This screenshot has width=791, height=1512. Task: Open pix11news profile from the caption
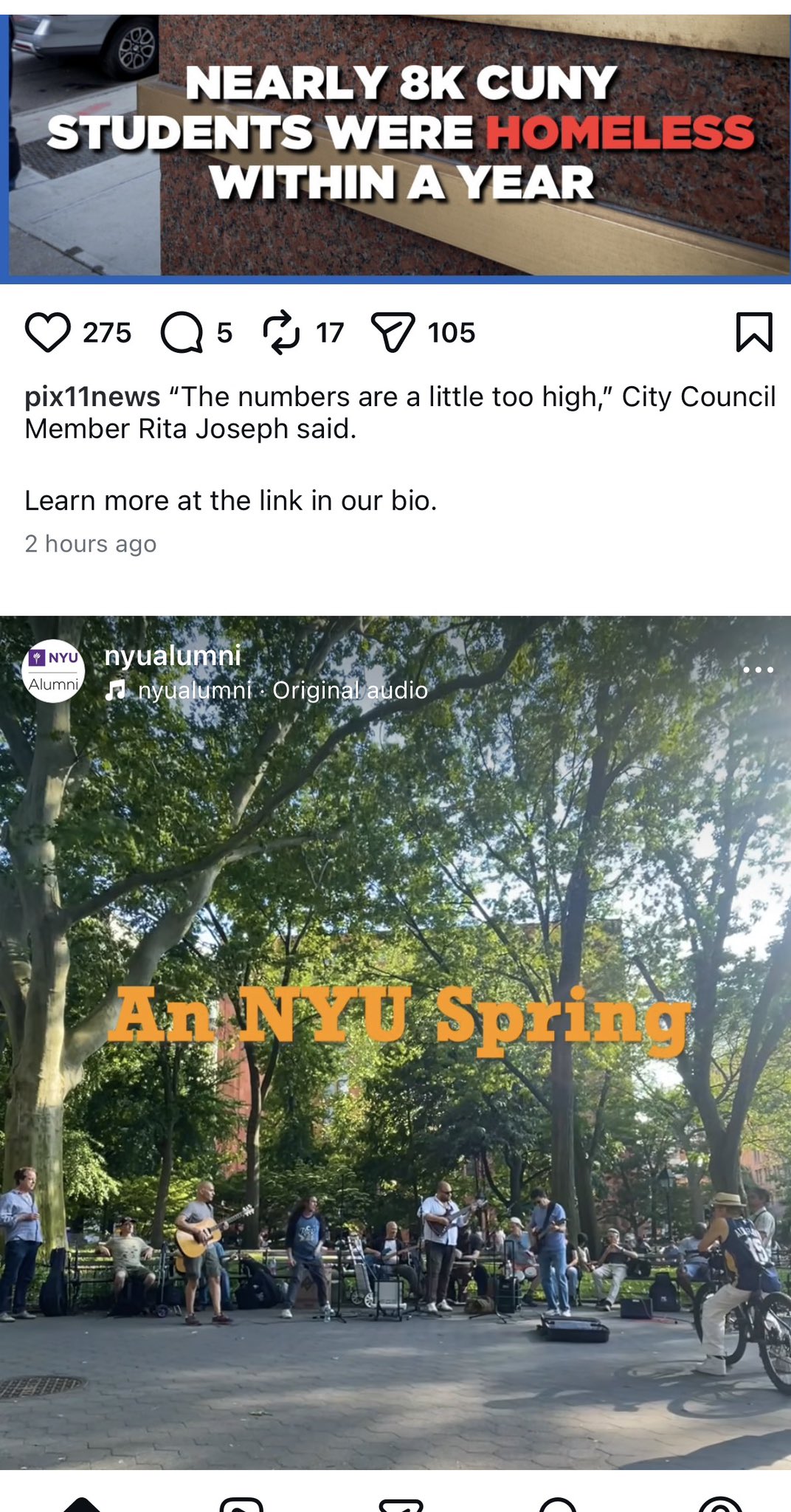pyautogui.click(x=92, y=397)
